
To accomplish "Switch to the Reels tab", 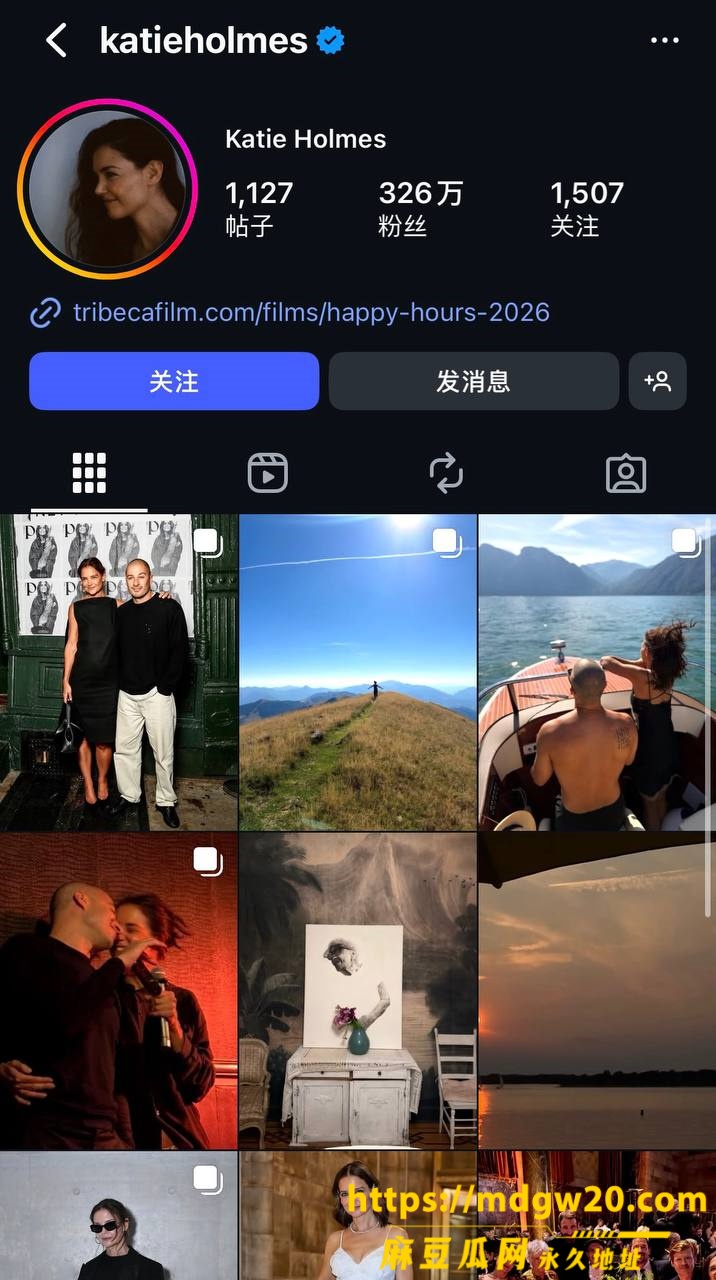I will 268,473.
